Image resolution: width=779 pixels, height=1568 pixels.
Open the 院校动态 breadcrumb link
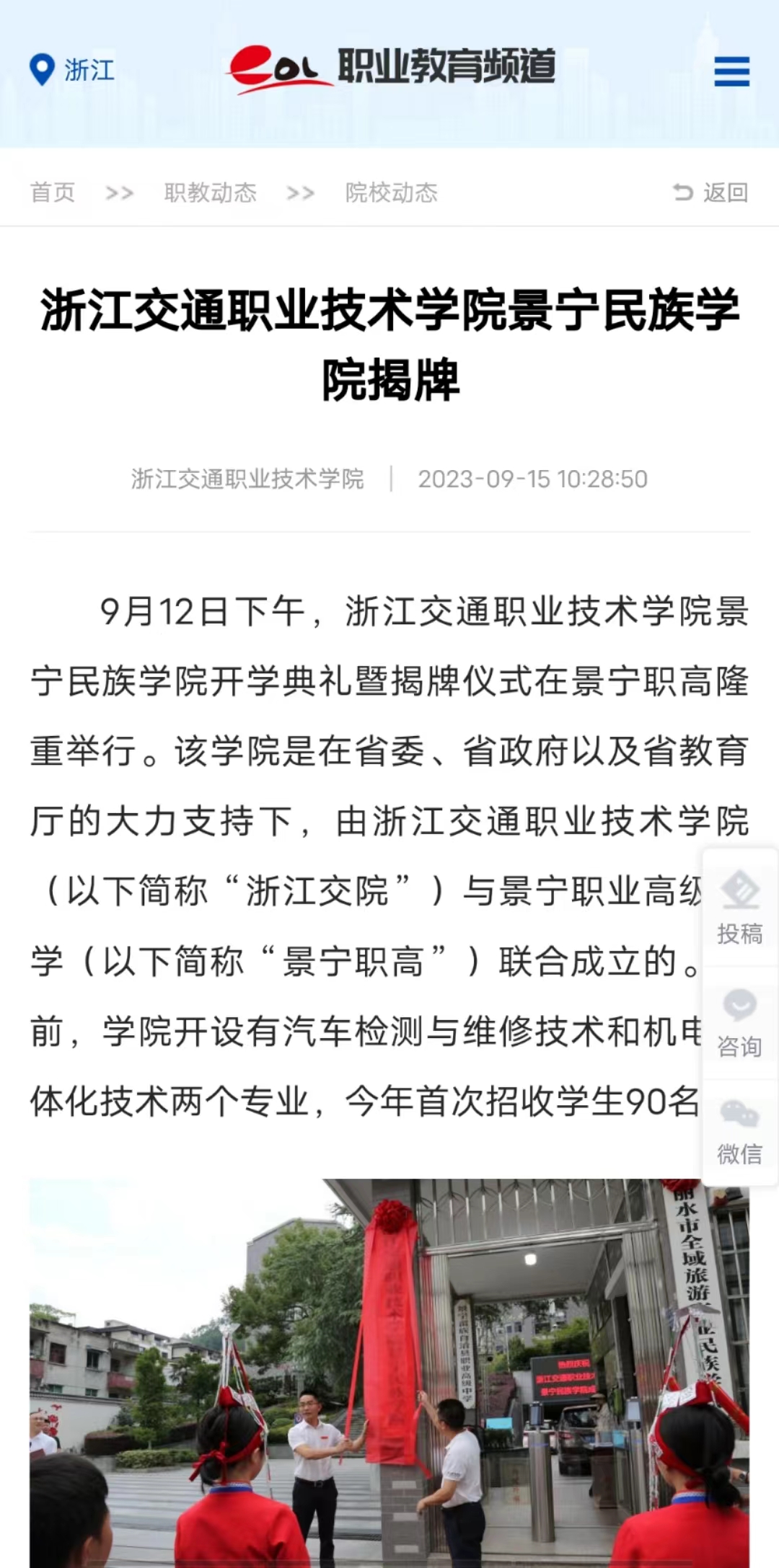click(x=392, y=192)
